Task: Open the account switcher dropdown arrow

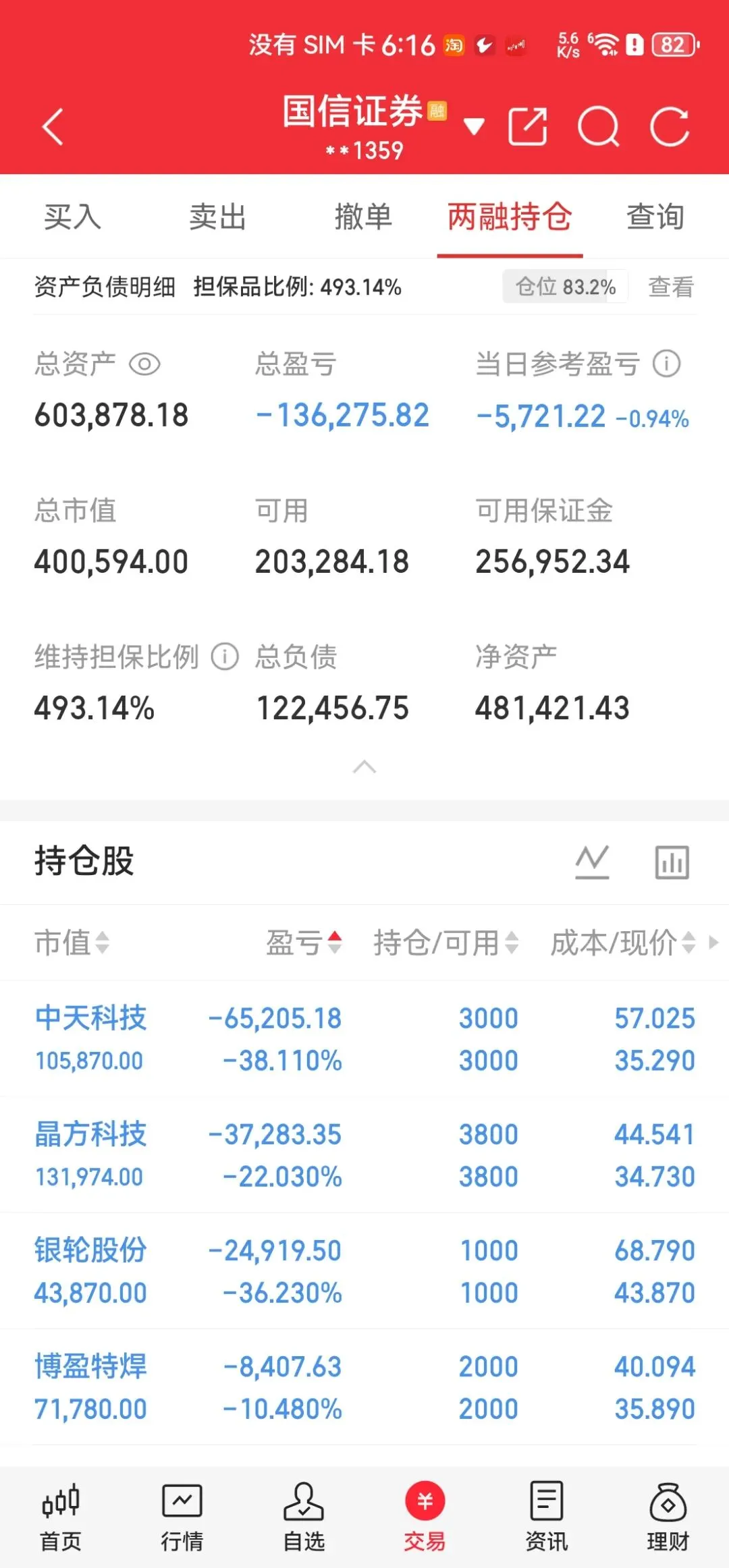Action: 474,126
